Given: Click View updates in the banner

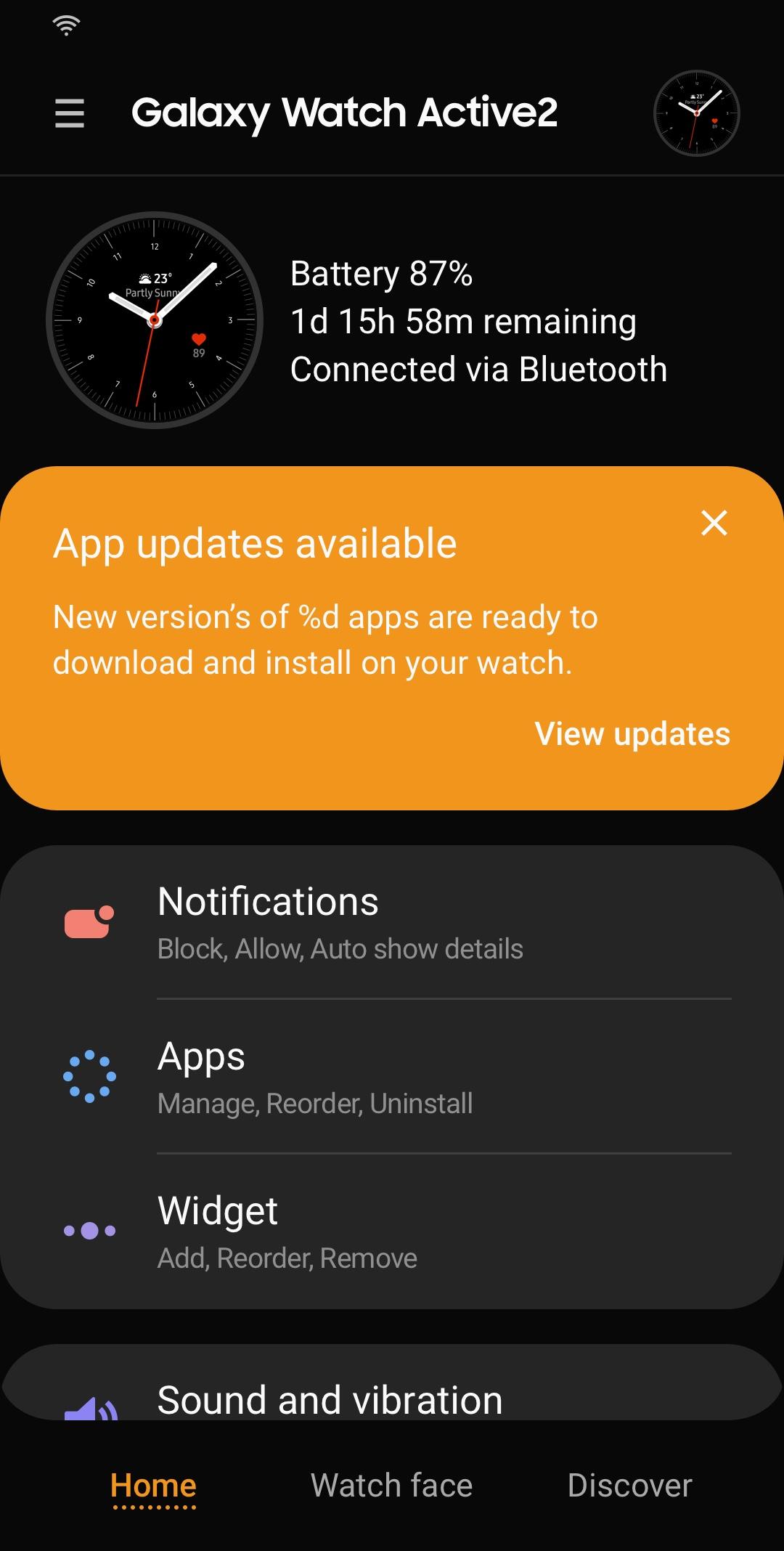Looking at the screenshot, I should click(x=633, y=733).
